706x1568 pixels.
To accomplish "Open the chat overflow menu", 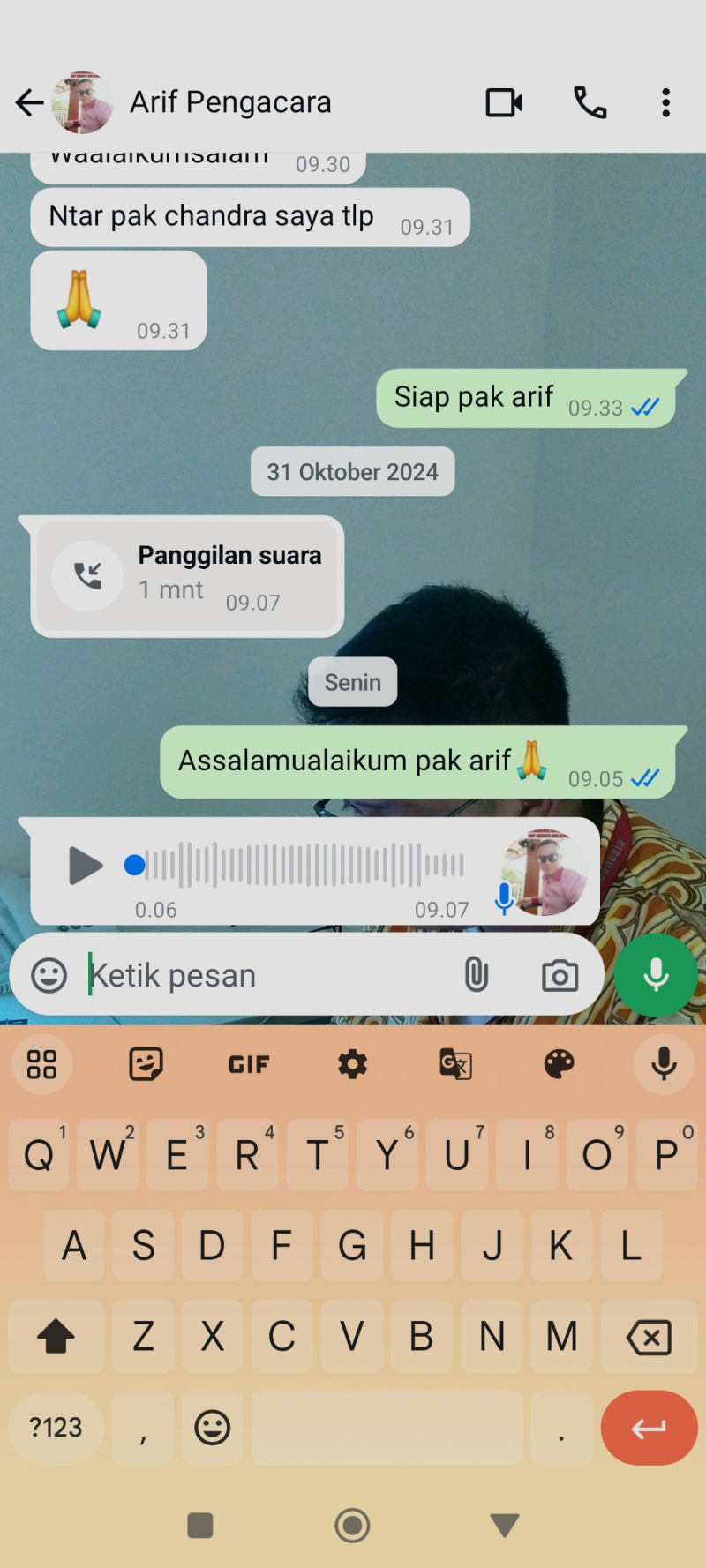I will [x=666, y=102].
